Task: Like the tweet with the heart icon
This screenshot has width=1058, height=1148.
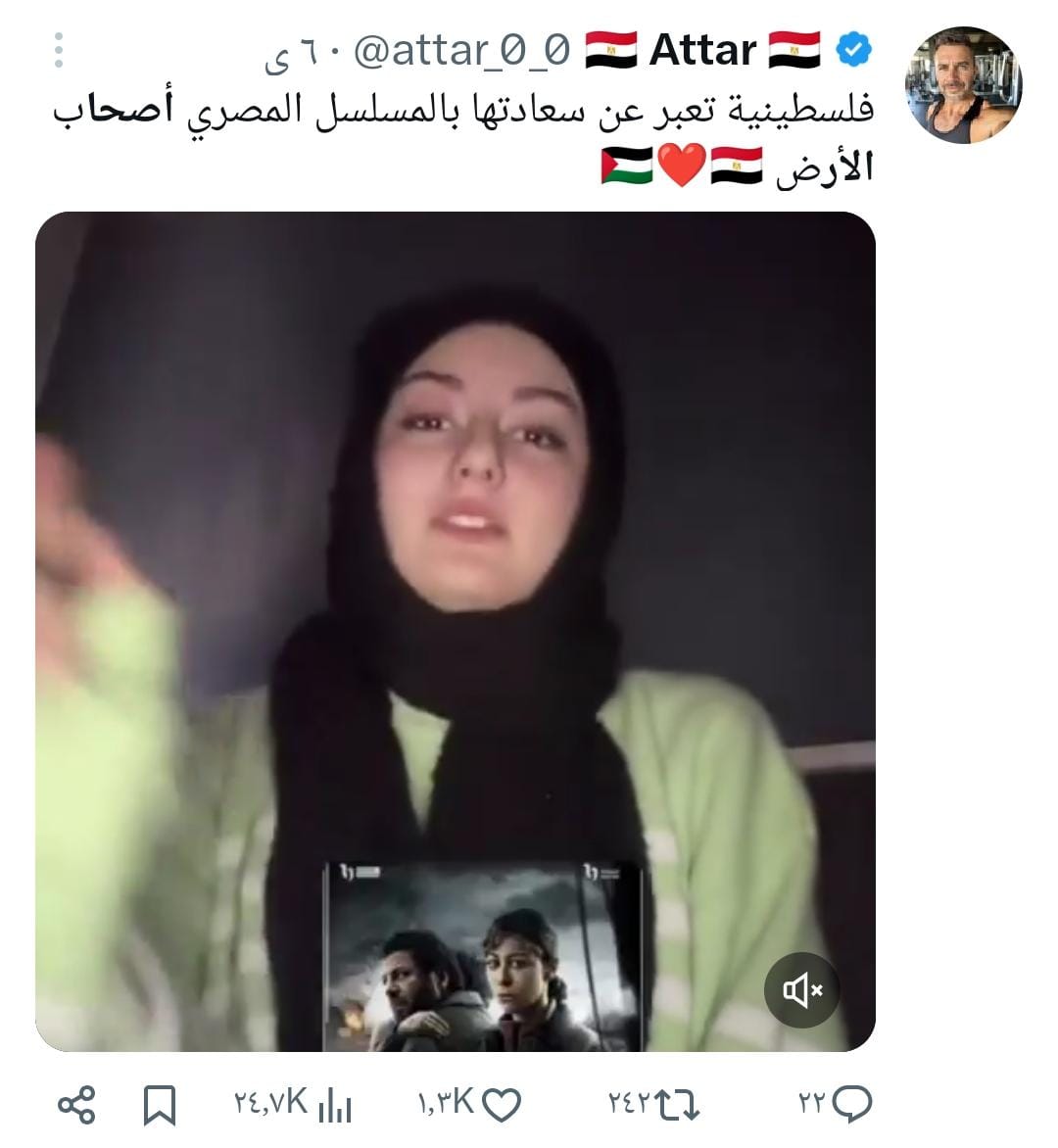Action: tap(501, 1105)
